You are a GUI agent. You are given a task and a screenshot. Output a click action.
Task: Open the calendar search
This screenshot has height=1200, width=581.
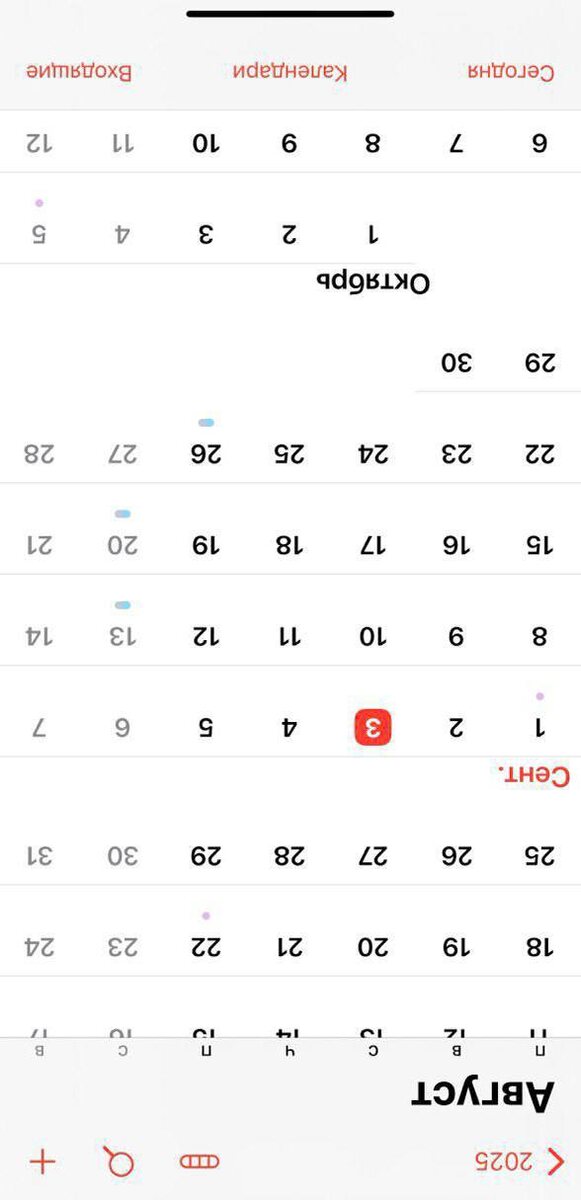(x=120, y=1161)
